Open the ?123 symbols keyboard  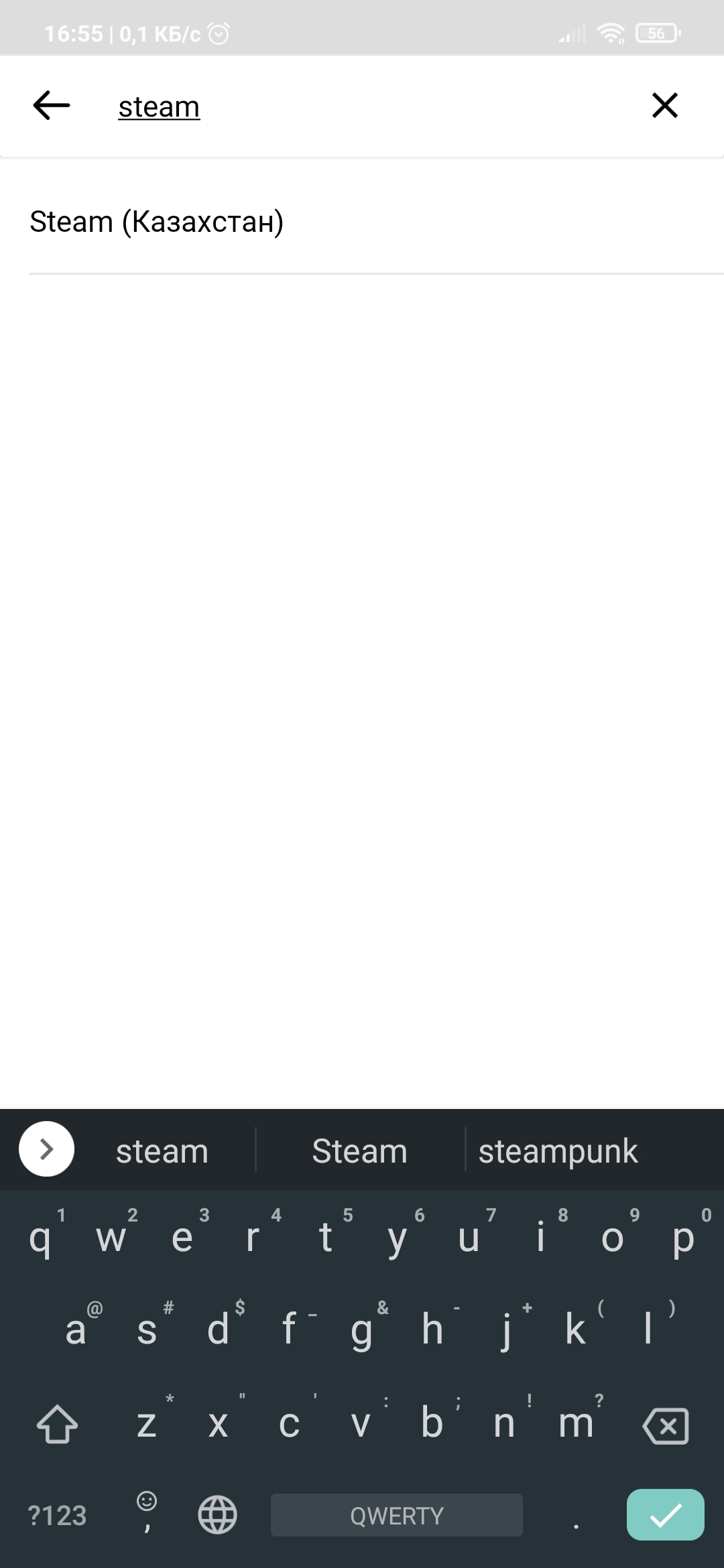click(58, 1516)
